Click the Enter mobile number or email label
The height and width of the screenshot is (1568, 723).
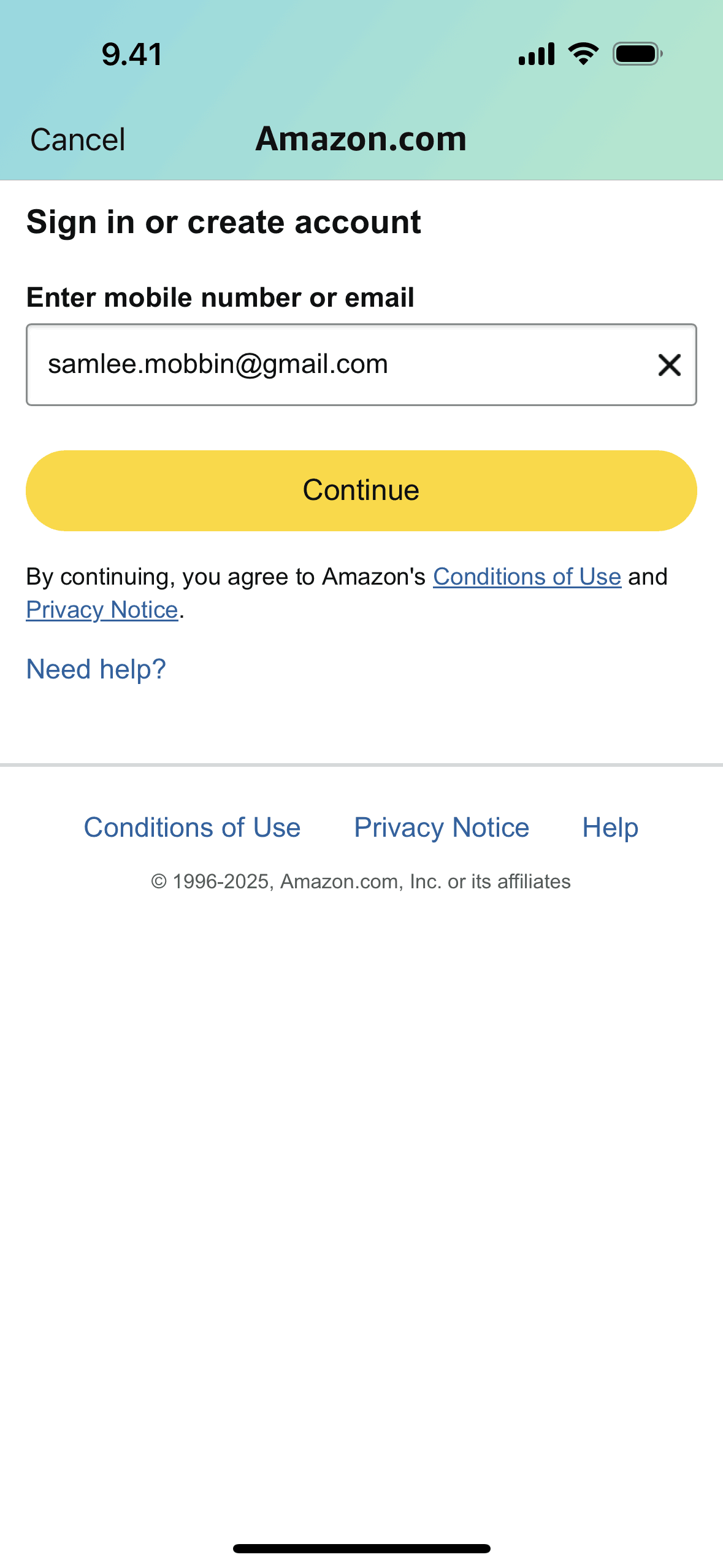point(220,298)
